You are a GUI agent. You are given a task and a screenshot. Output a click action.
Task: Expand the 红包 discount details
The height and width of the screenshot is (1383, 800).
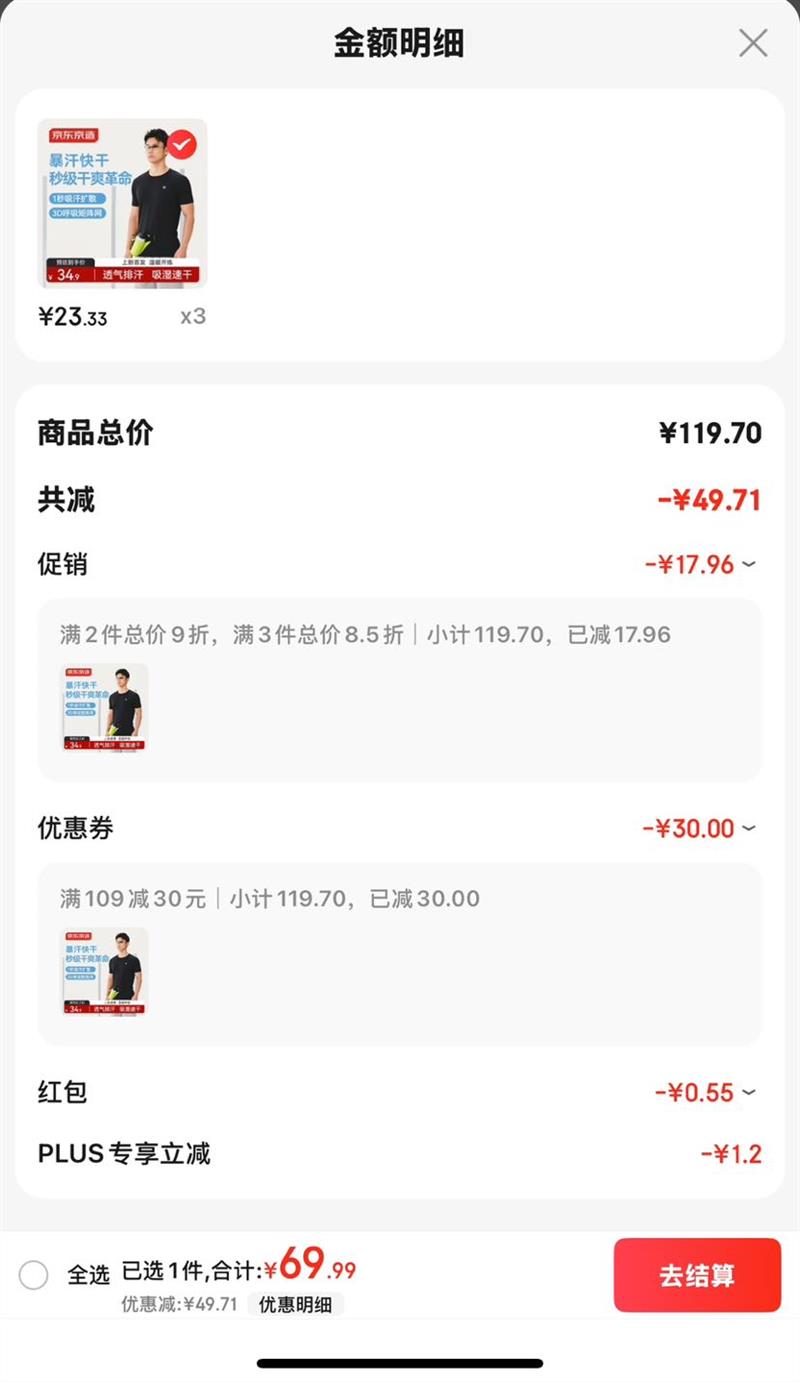coord(749,1093)
